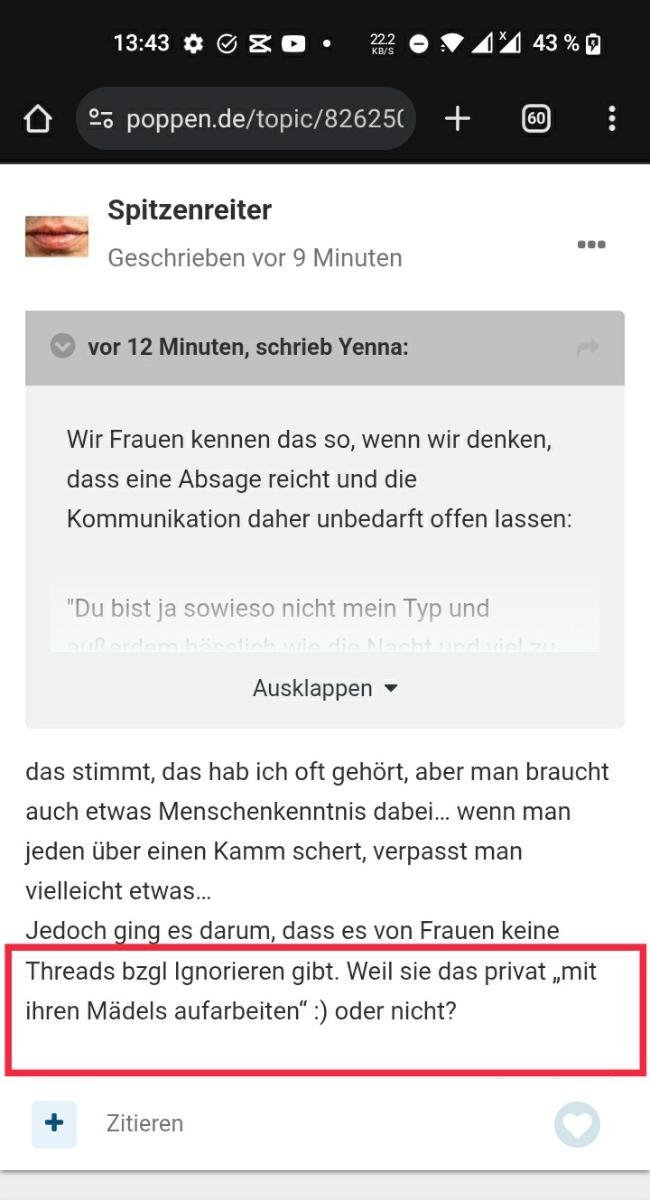This screenshot has height=1200, width=650.
Task: Collapse the quote from Yenna
Action: (x=63, y=347)
